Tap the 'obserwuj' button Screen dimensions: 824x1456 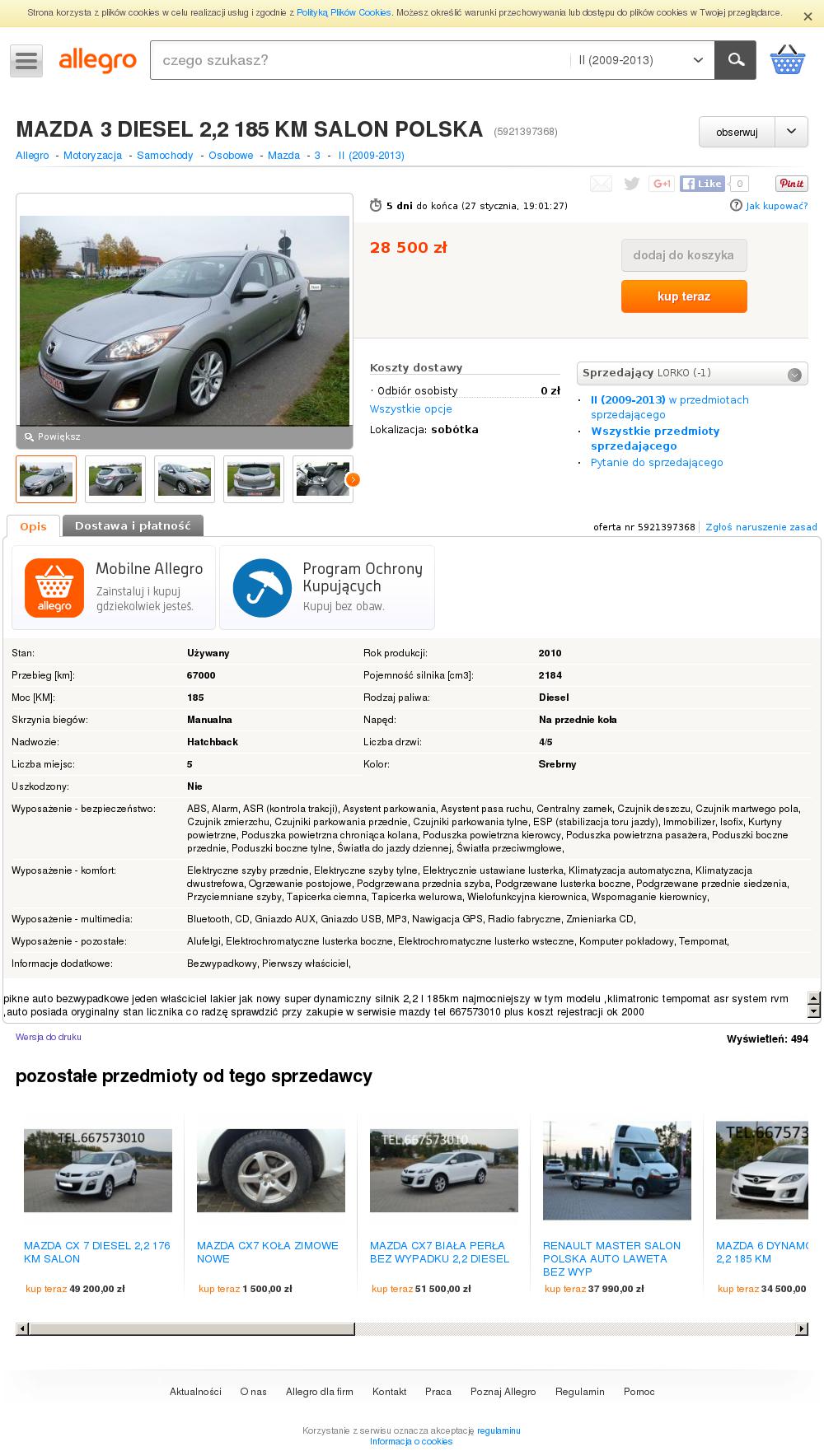(x=737, y=132)
